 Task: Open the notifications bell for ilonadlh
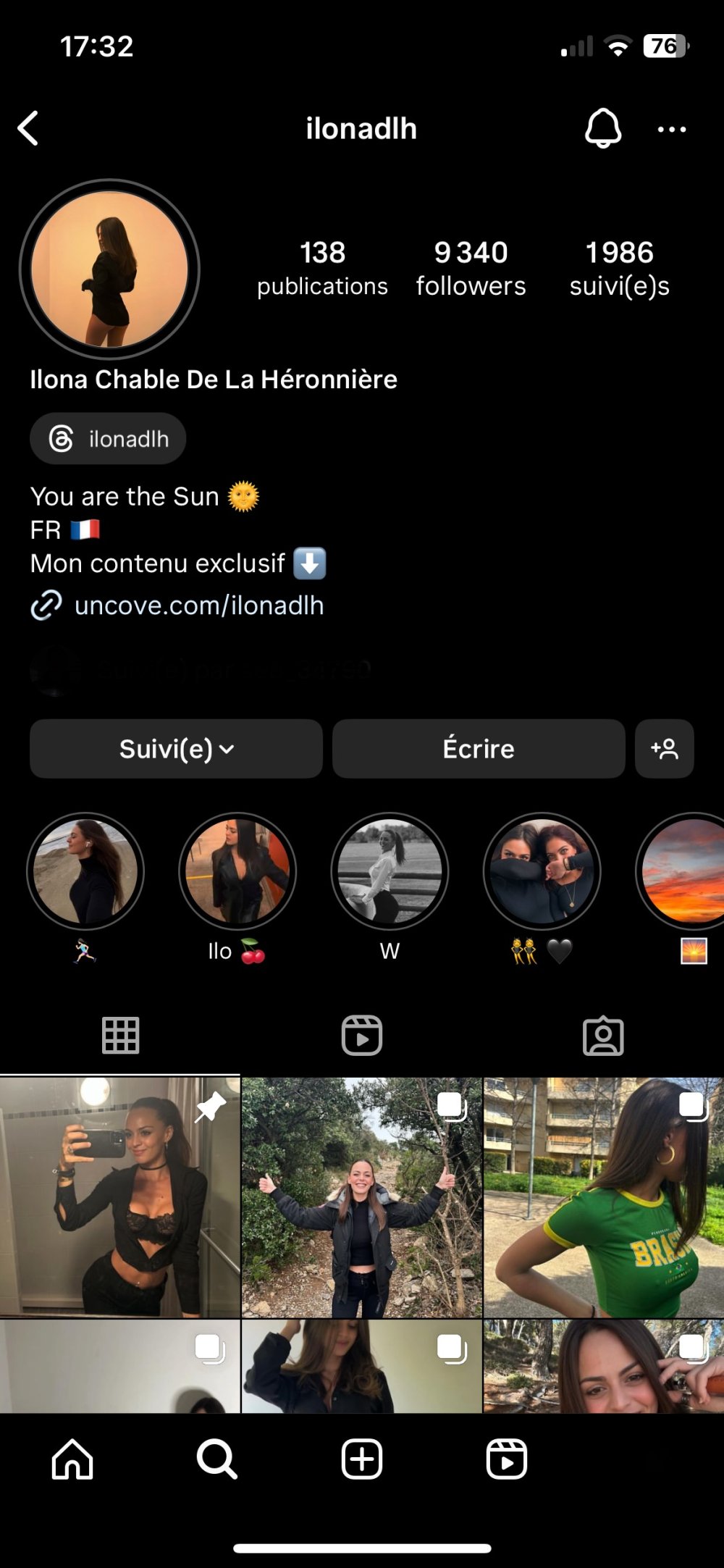[x=602, y=129]
